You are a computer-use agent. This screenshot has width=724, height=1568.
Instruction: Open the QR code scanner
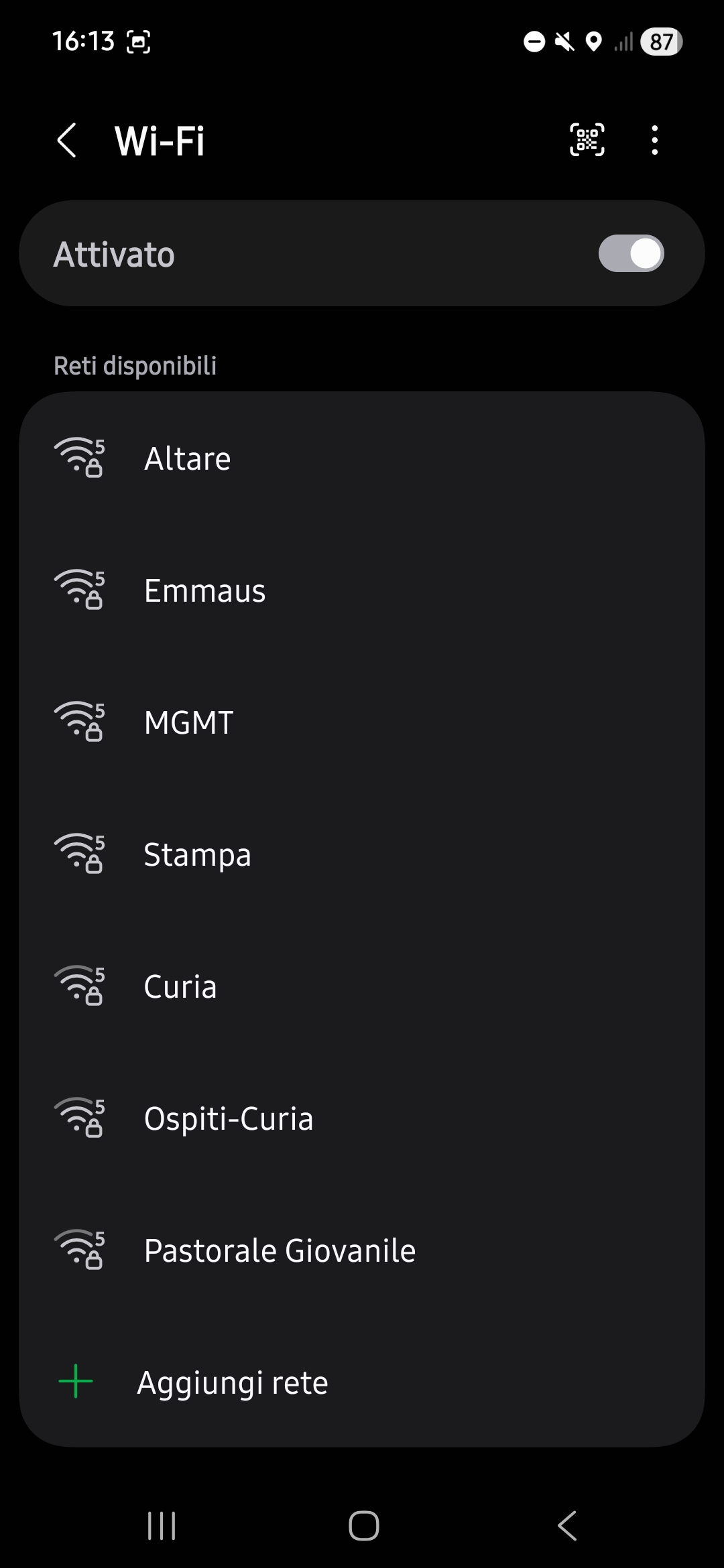pyautogui.click(x=587, y=140)
